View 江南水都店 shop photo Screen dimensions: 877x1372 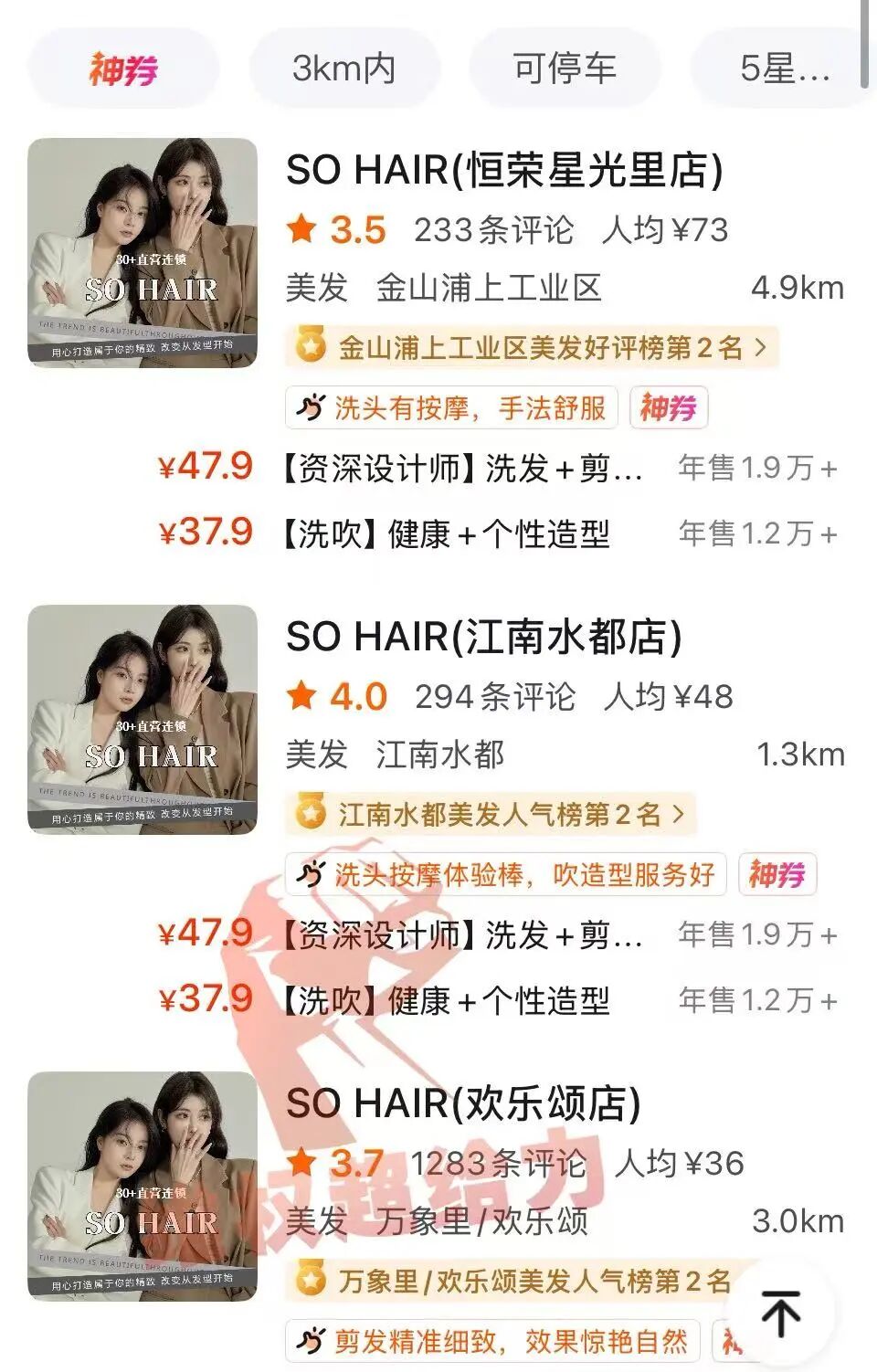143,720
